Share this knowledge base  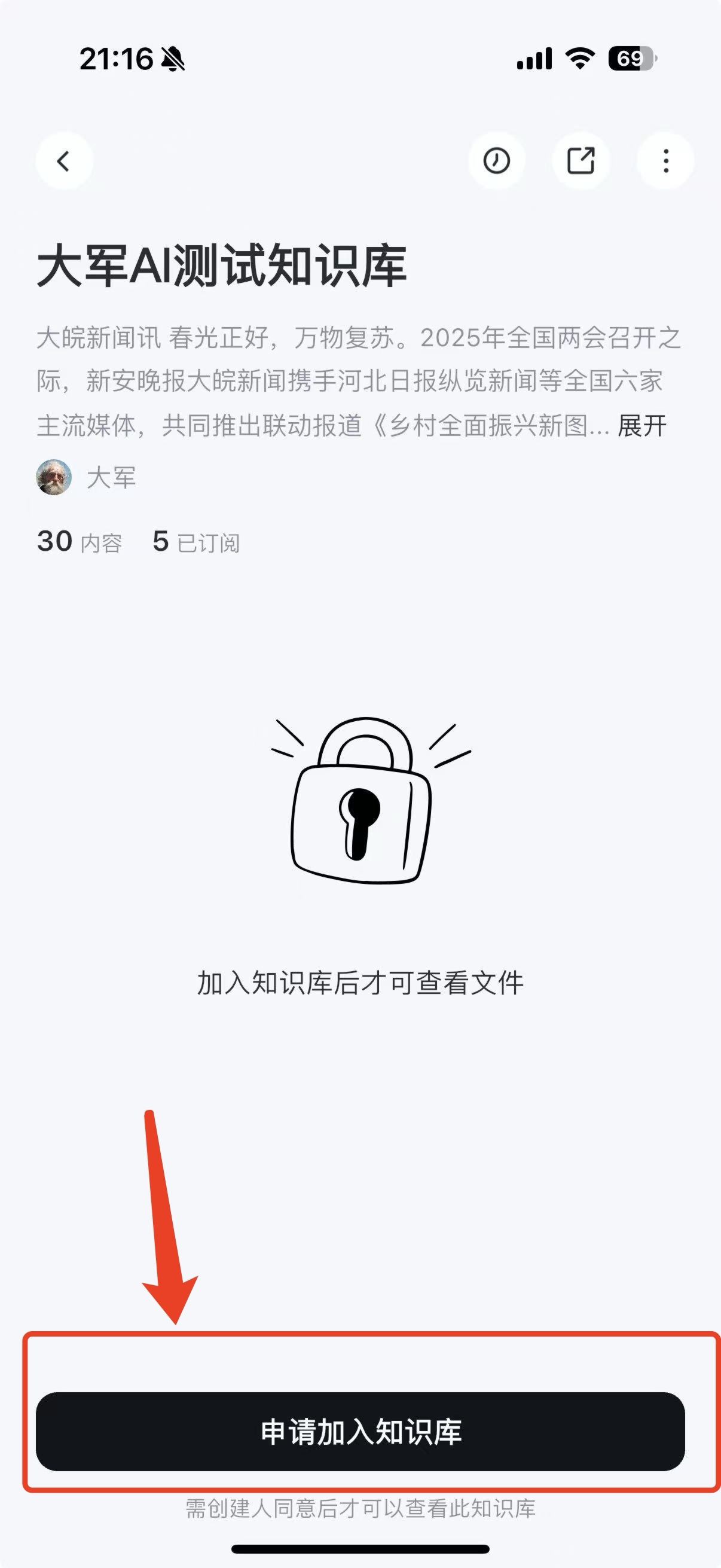tap(581, 161)
